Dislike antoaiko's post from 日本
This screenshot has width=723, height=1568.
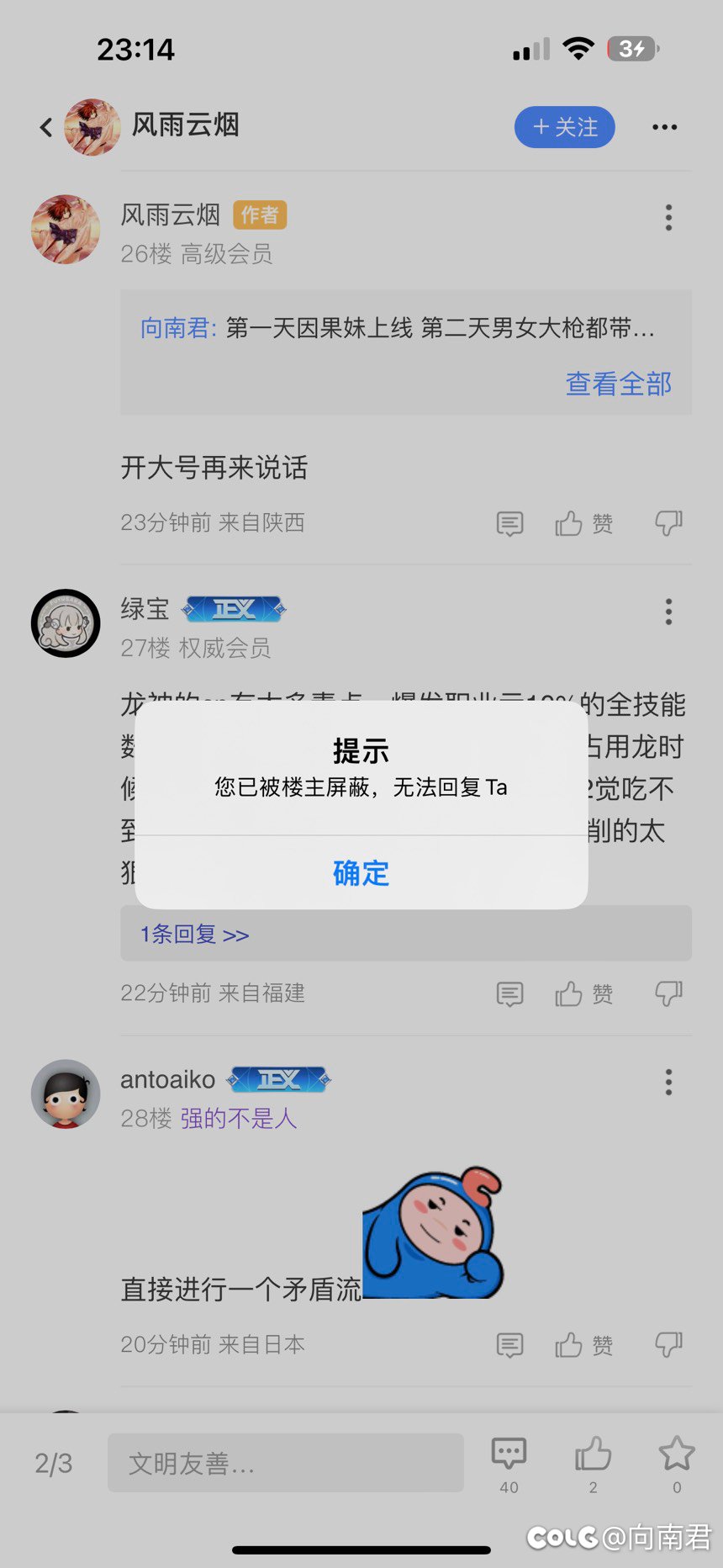669,1345
